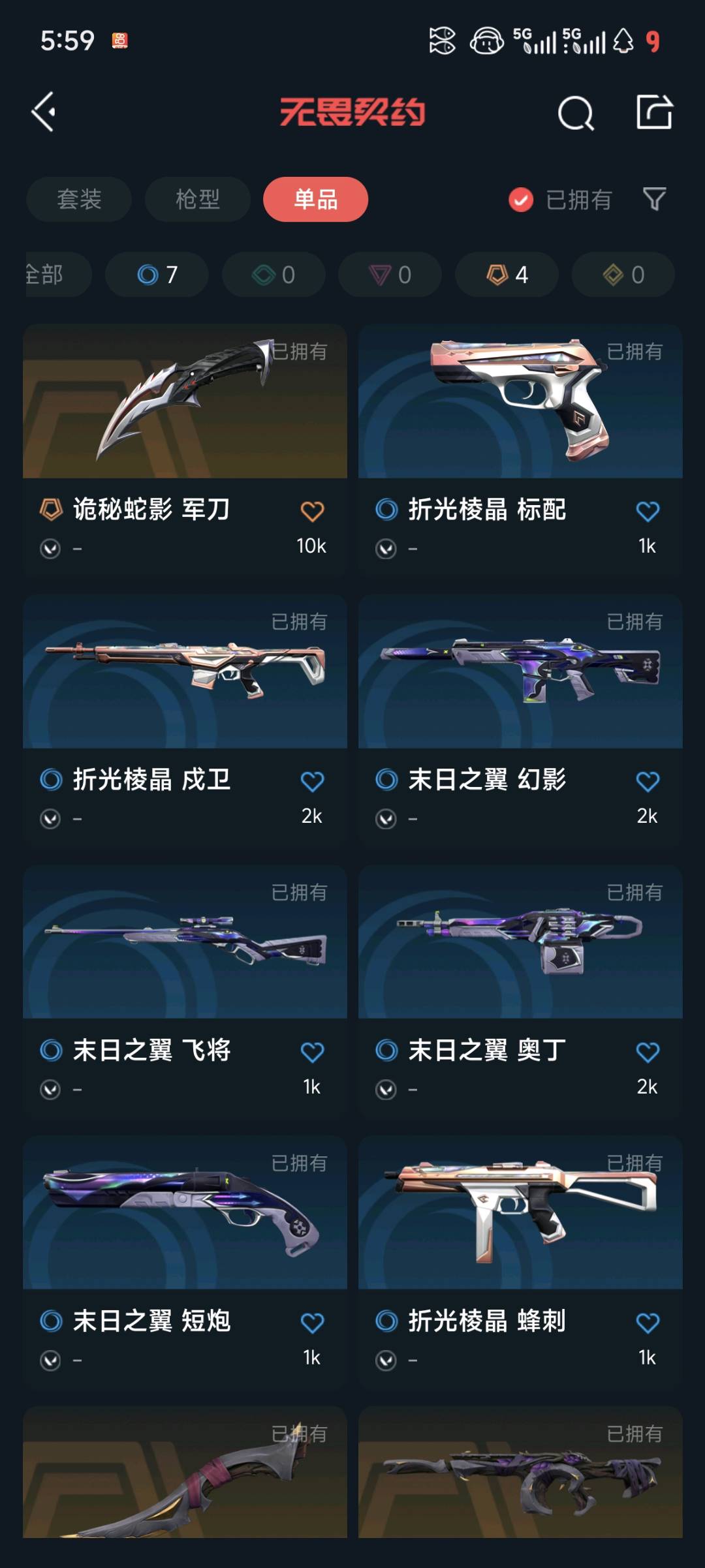Image resolution: width=705 pixels, height=1568 pixels.
Task: Filter by orange tier showing 4
Action: pyautogui.click(x=507, y=275)
